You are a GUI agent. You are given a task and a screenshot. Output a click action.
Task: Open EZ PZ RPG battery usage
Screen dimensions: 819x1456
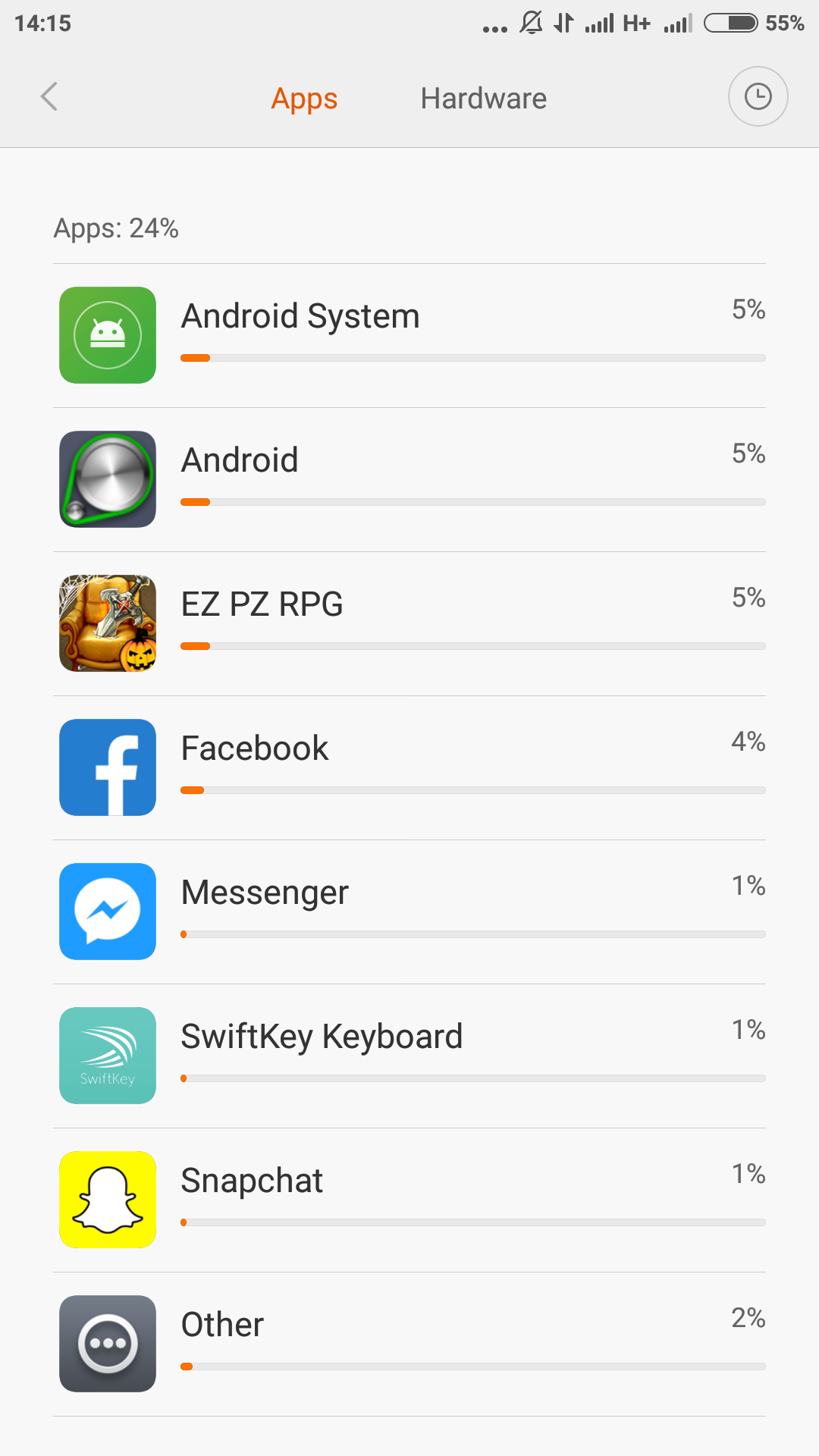(x=409, y=623)
